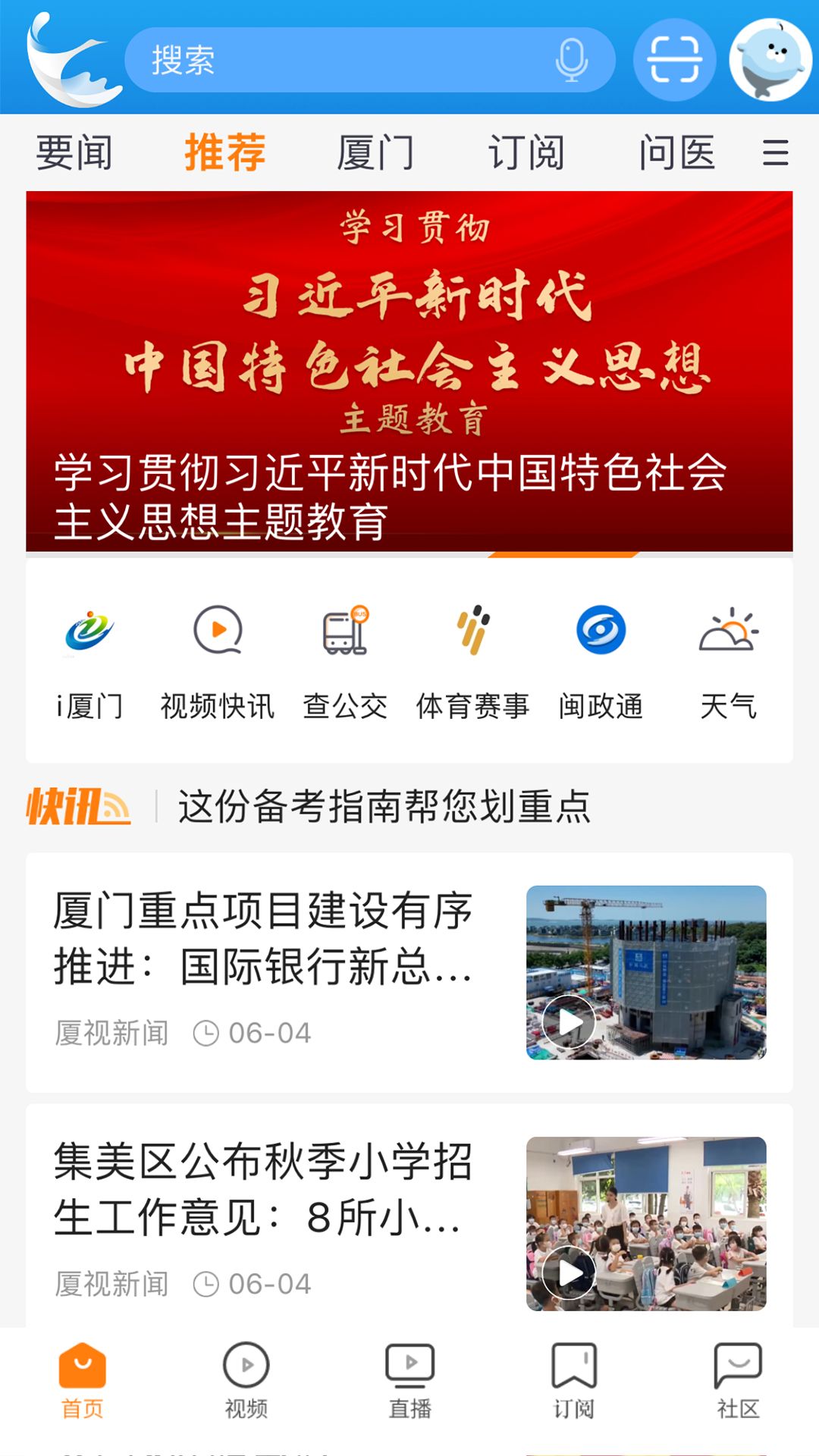Image resolution: width=819 pixels, height=1456 pixels.
Task: Switch to the 要闻 tab
Action: coord(74,153)
